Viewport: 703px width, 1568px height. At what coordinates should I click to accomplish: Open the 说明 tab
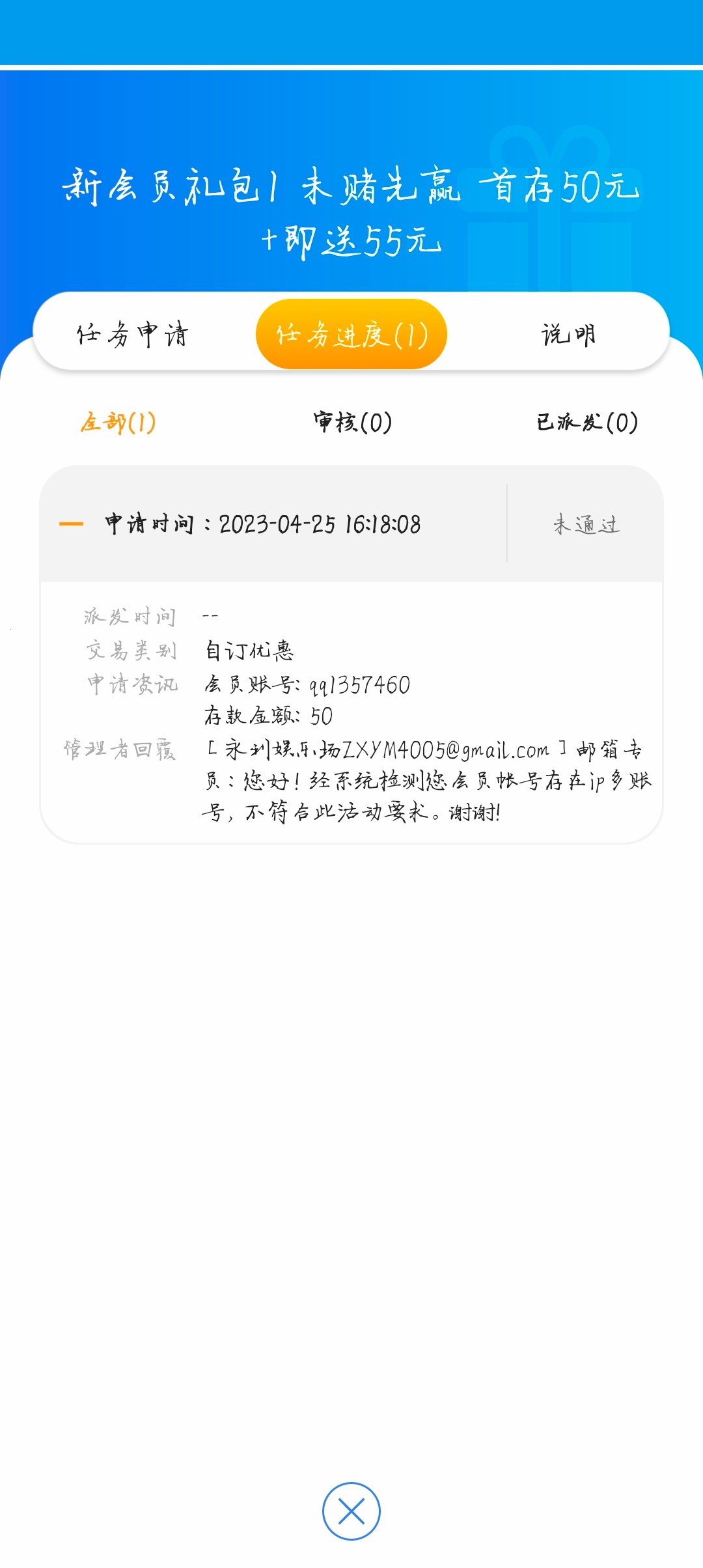pos(569,335)
